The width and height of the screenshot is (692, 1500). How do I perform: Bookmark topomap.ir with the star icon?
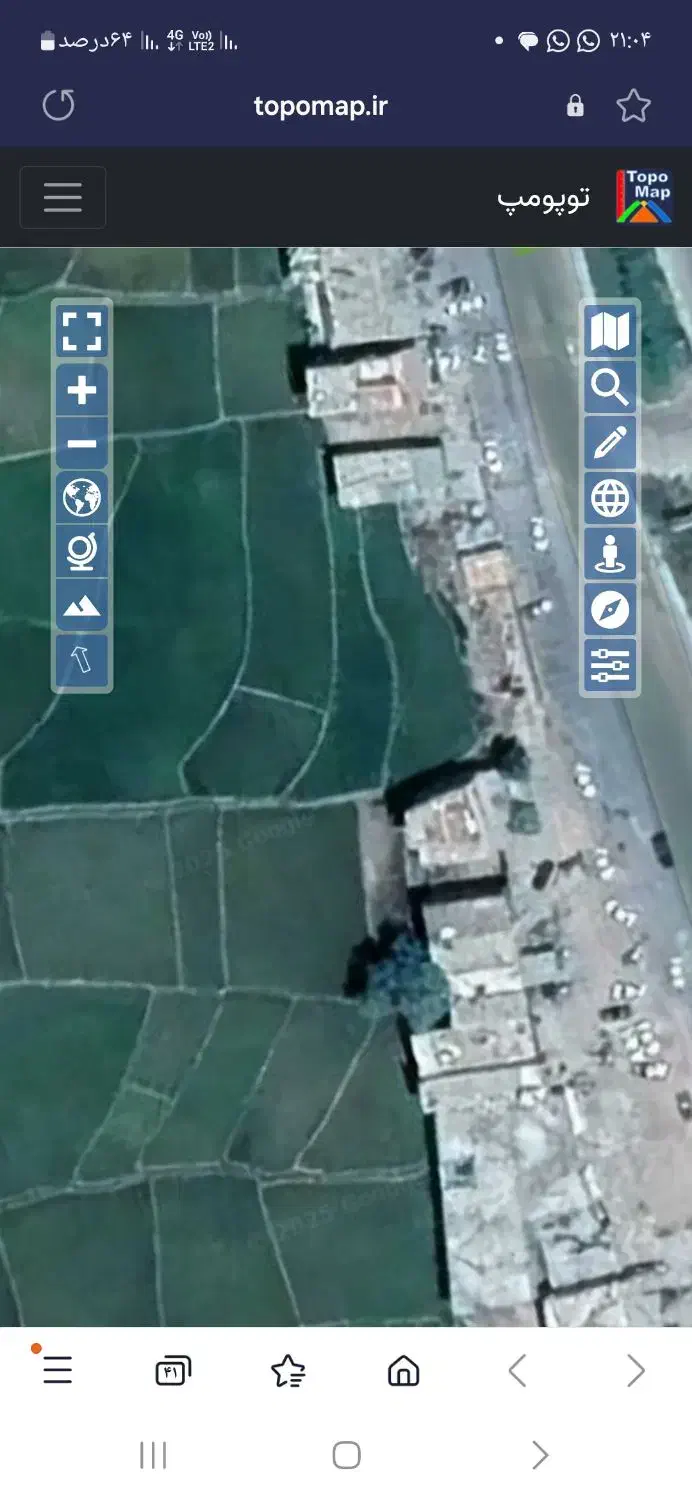pyautogui.click(x=633, y=106)
